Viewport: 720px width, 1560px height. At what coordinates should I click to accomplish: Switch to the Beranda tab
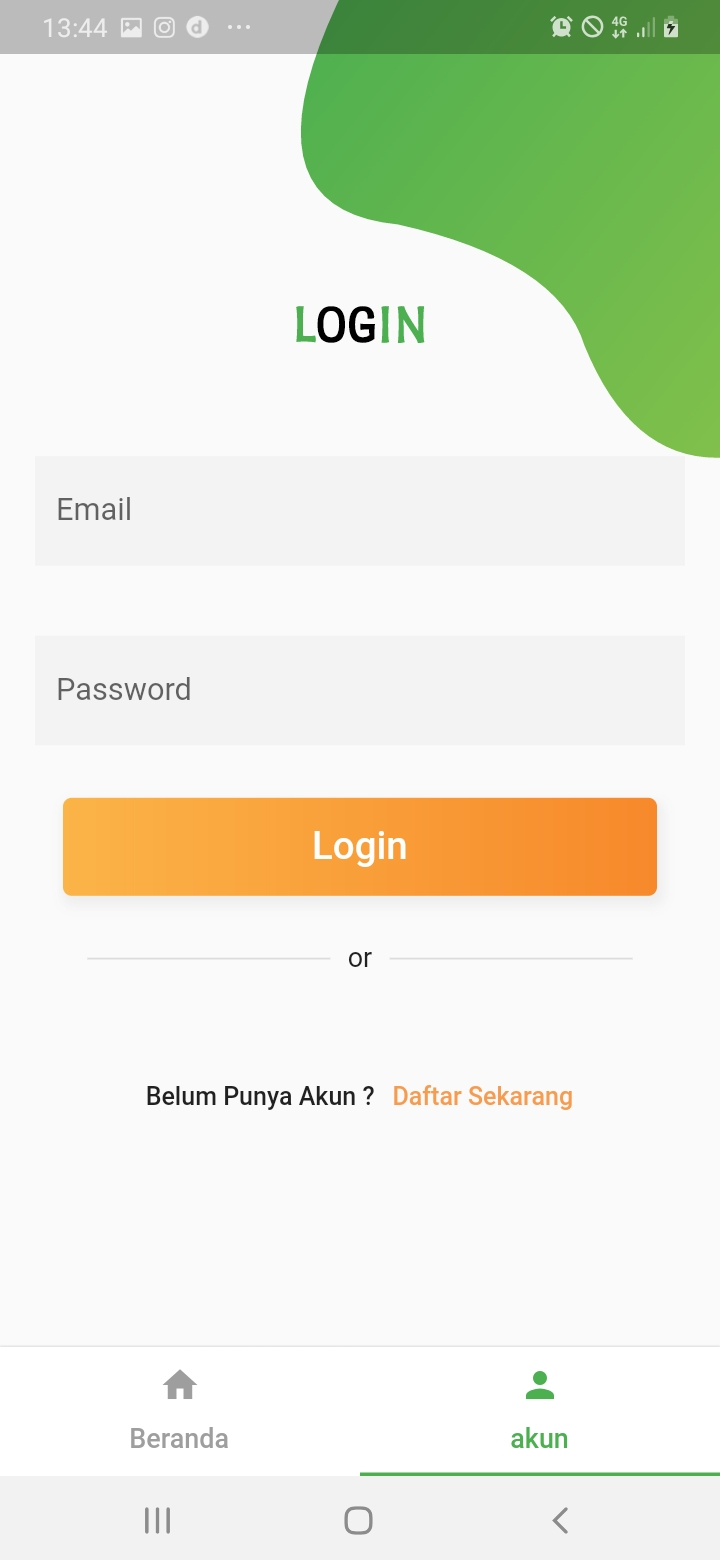pos(180,1410)
